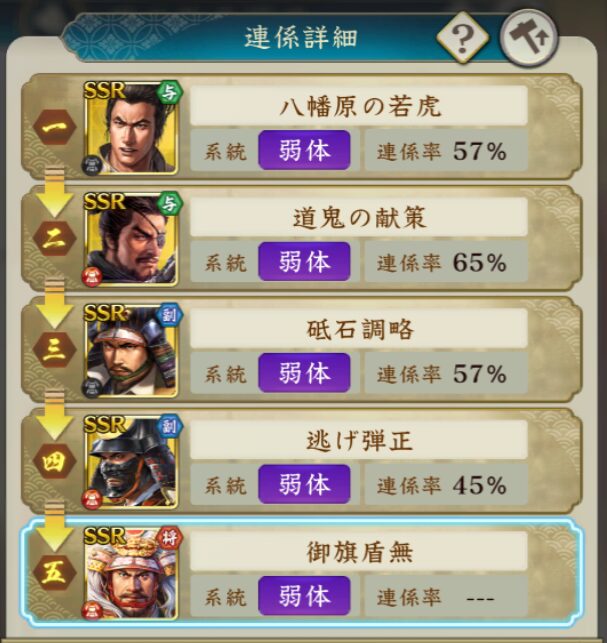Tap the hammer upgrade icon

point(528,42)
